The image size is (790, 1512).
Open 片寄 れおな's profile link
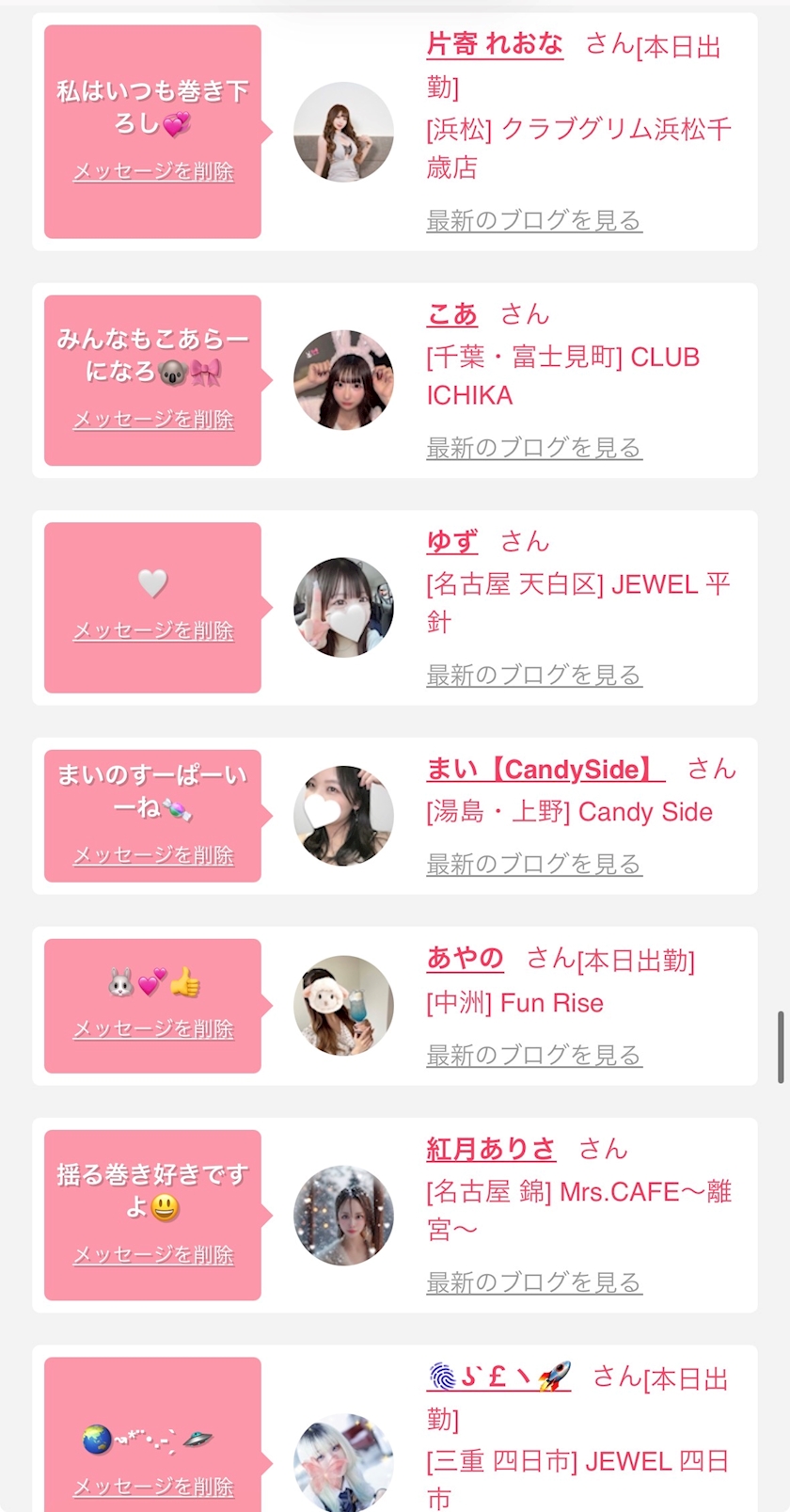(495, 44)
